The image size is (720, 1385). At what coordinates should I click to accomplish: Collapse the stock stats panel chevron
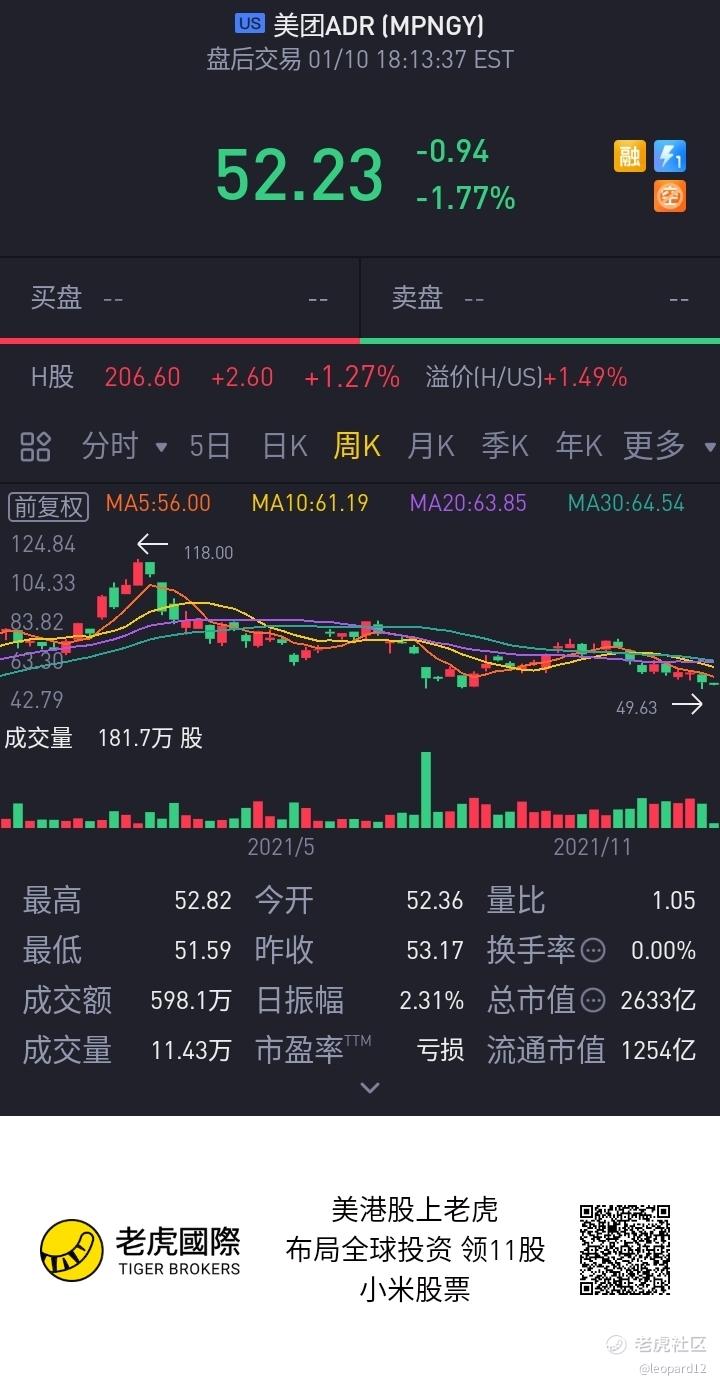click(370, 1087)
